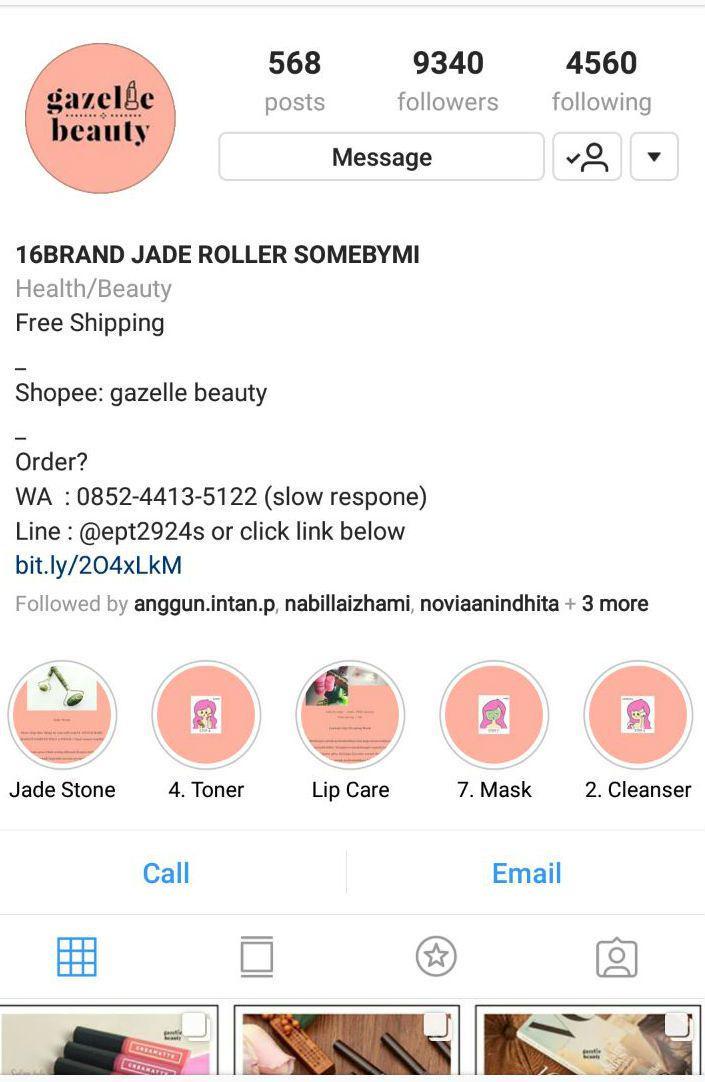Open the 2. Cleanser highlight
The image size is (705, 1082).
coord(638,715)
